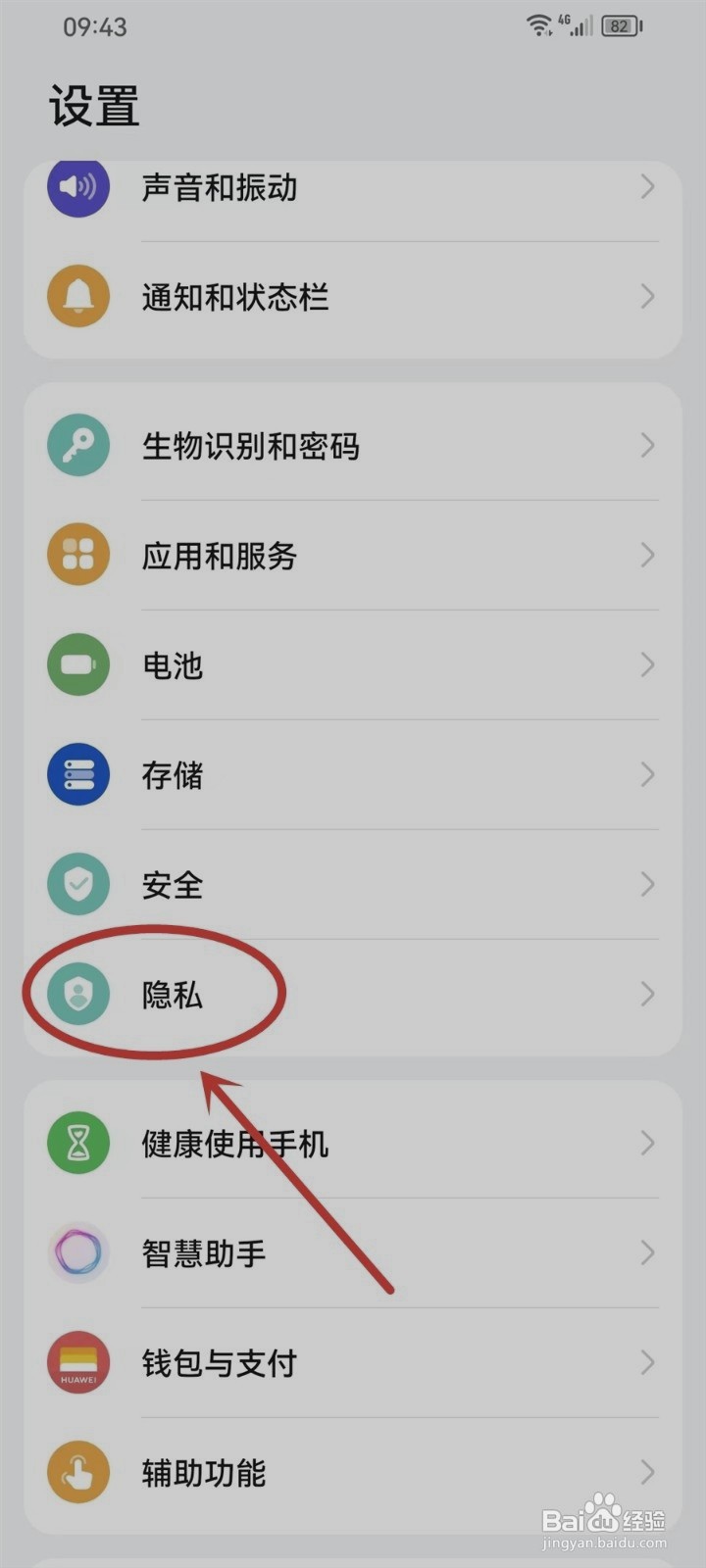Tap the 隐私 privacy icon

click(78, 994)
